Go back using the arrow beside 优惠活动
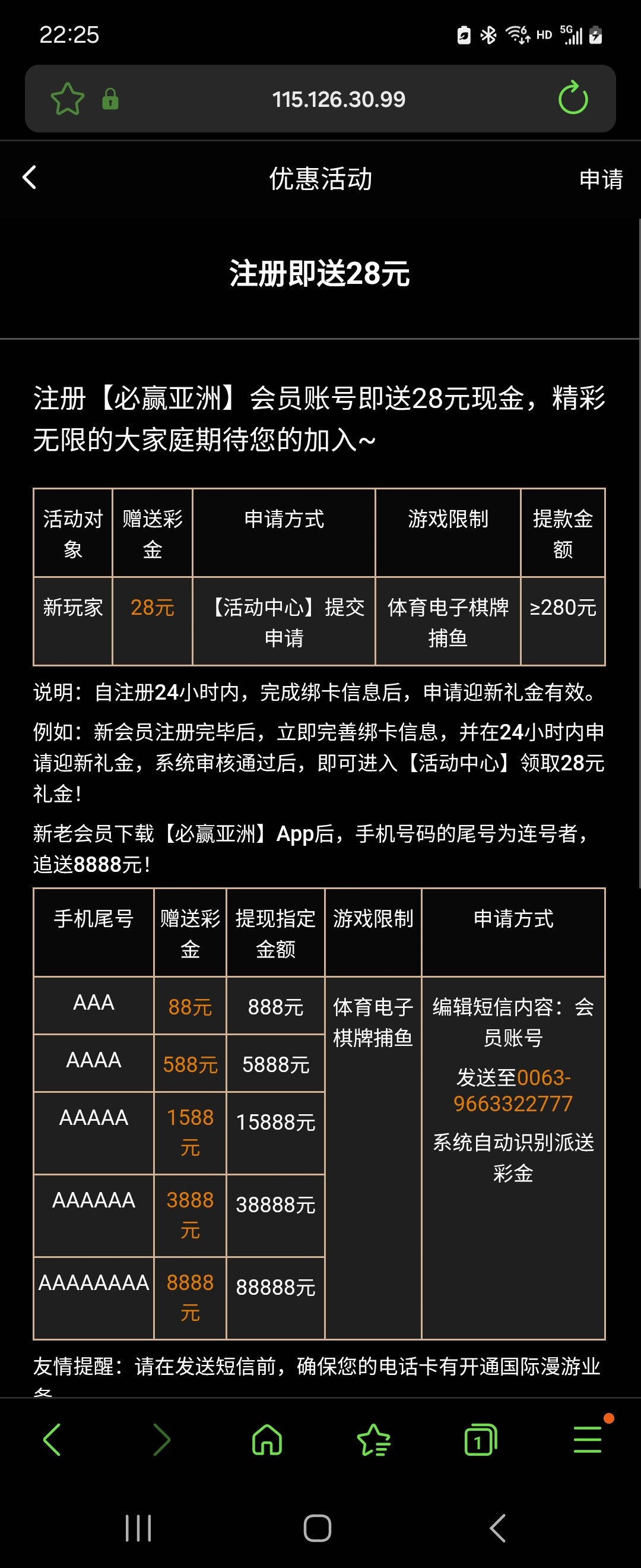The image size is (641, 1568). pyautogui.click(x=30, y=178)
